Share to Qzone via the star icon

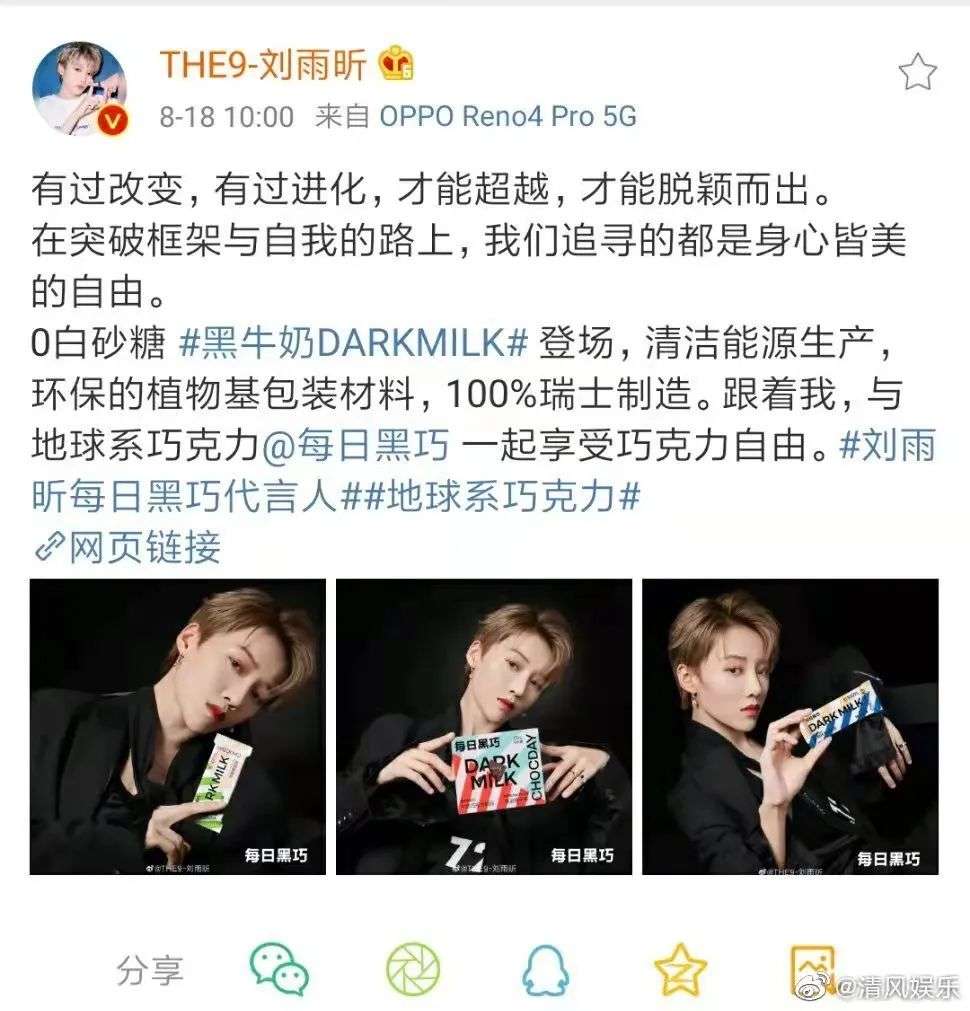tap(680, 968)
